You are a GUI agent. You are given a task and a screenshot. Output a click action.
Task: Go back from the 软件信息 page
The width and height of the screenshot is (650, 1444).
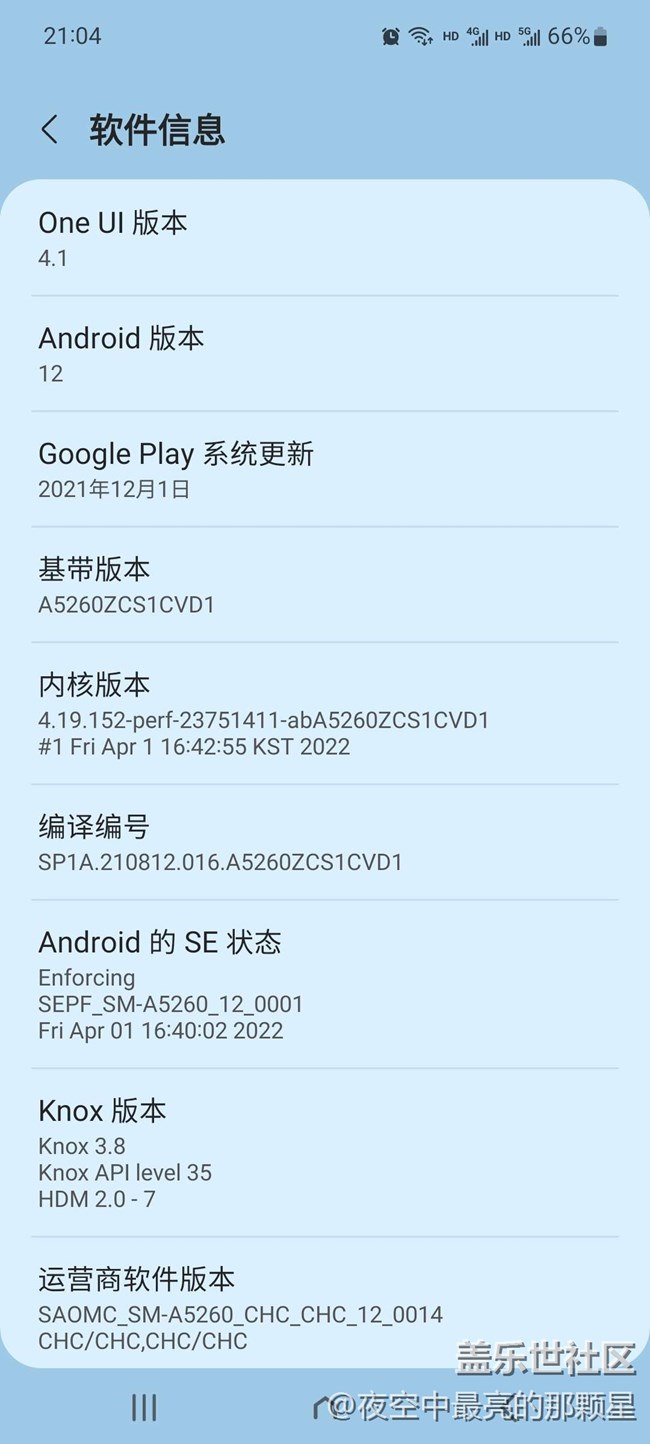pyautogui.click(x=49, y=129)
